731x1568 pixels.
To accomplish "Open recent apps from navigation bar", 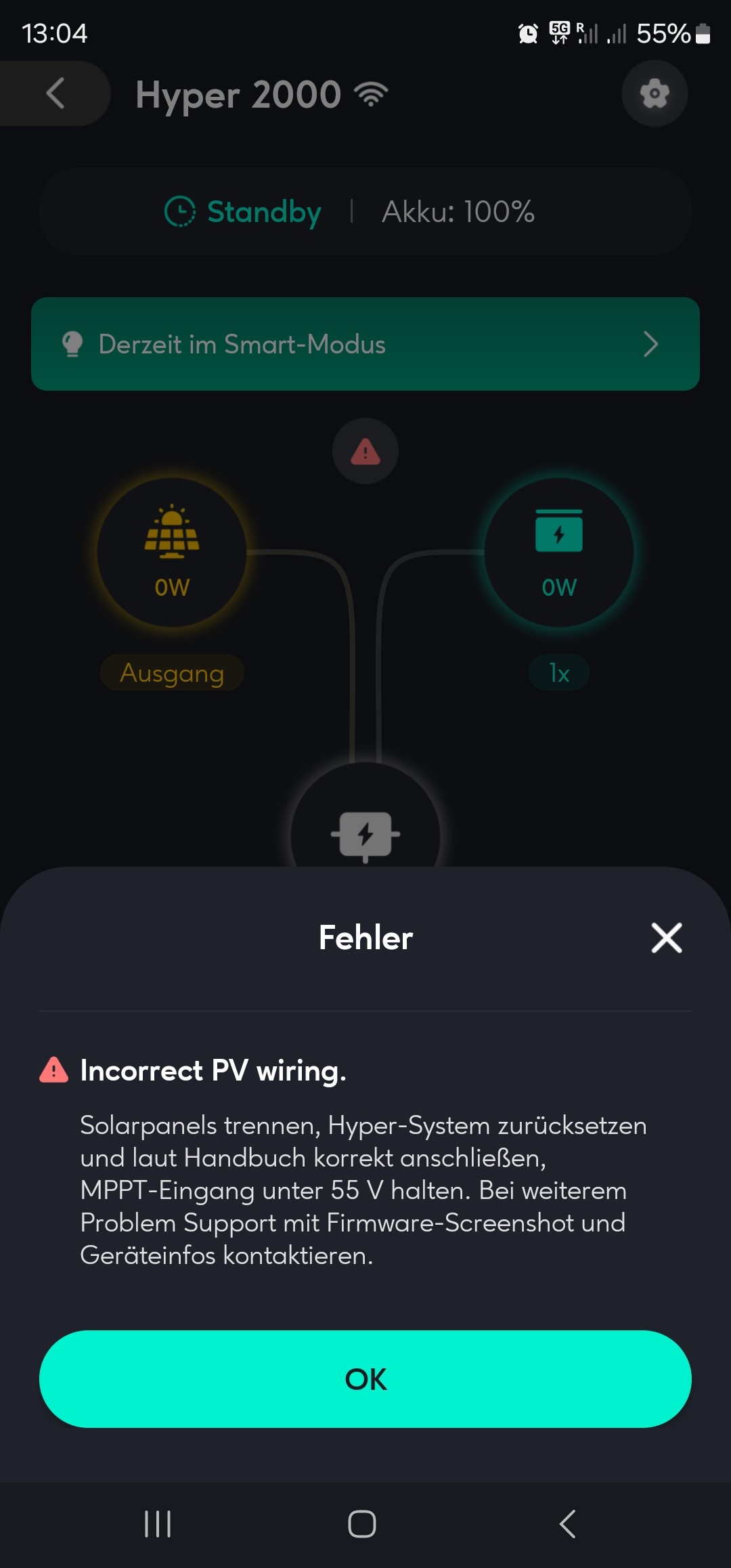I will tap(158, 1524).
